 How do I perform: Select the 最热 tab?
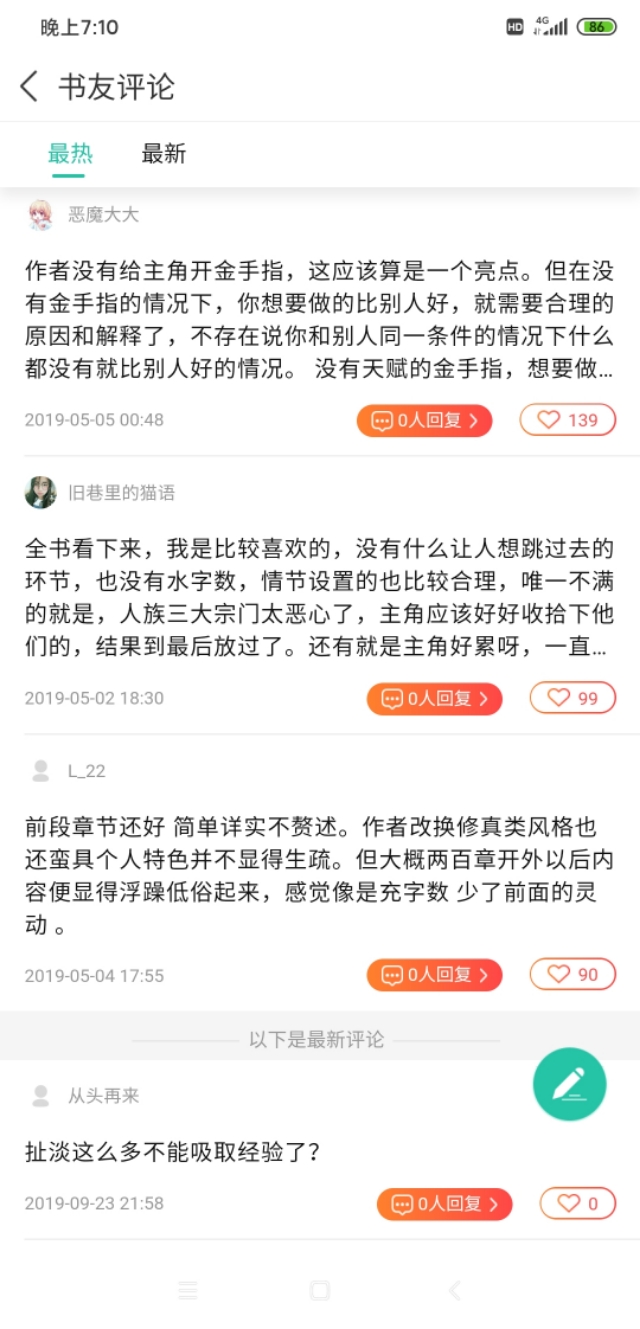70,154
